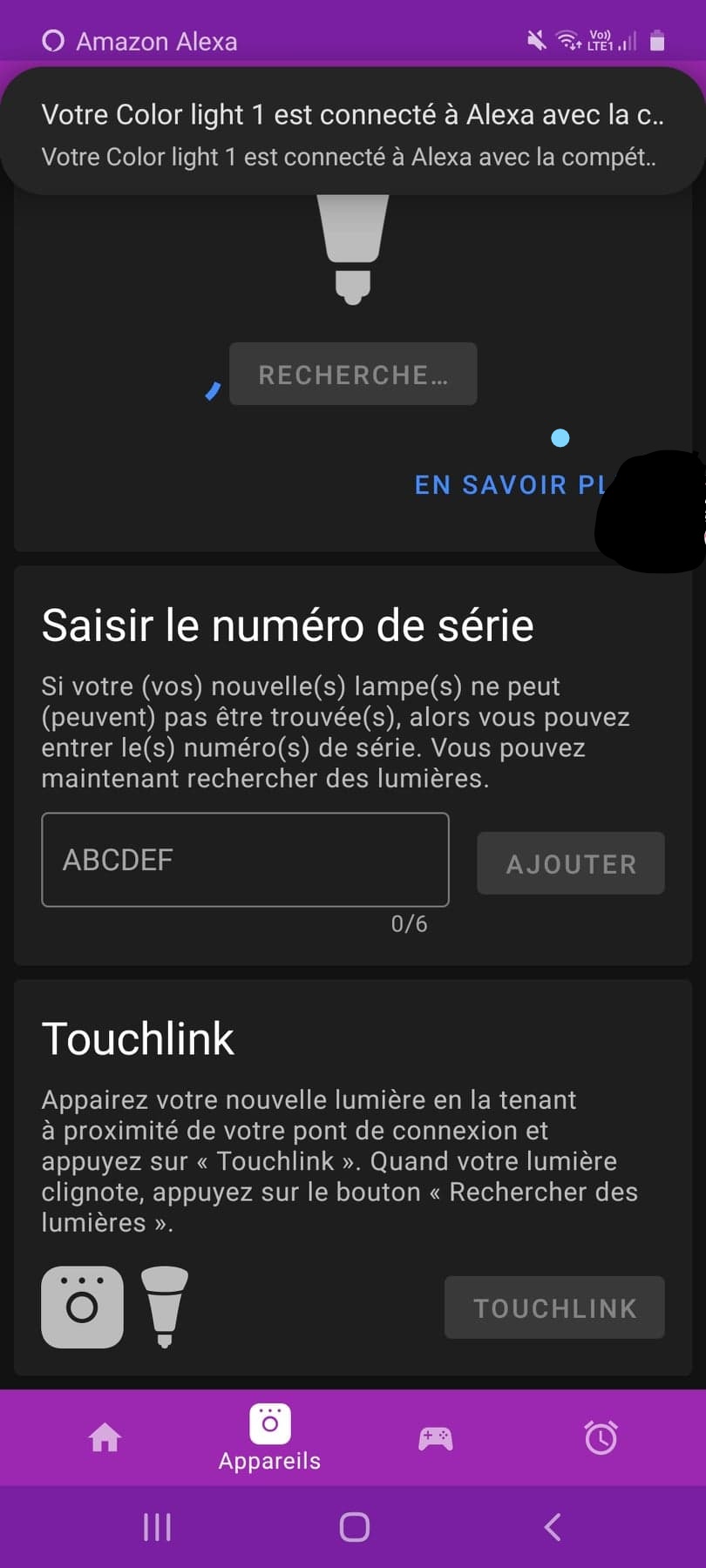Tap Ajouter to add serial number
The height and width of the screenshot is (1568, 706).
pyautogui.click(x=571, y=863)
